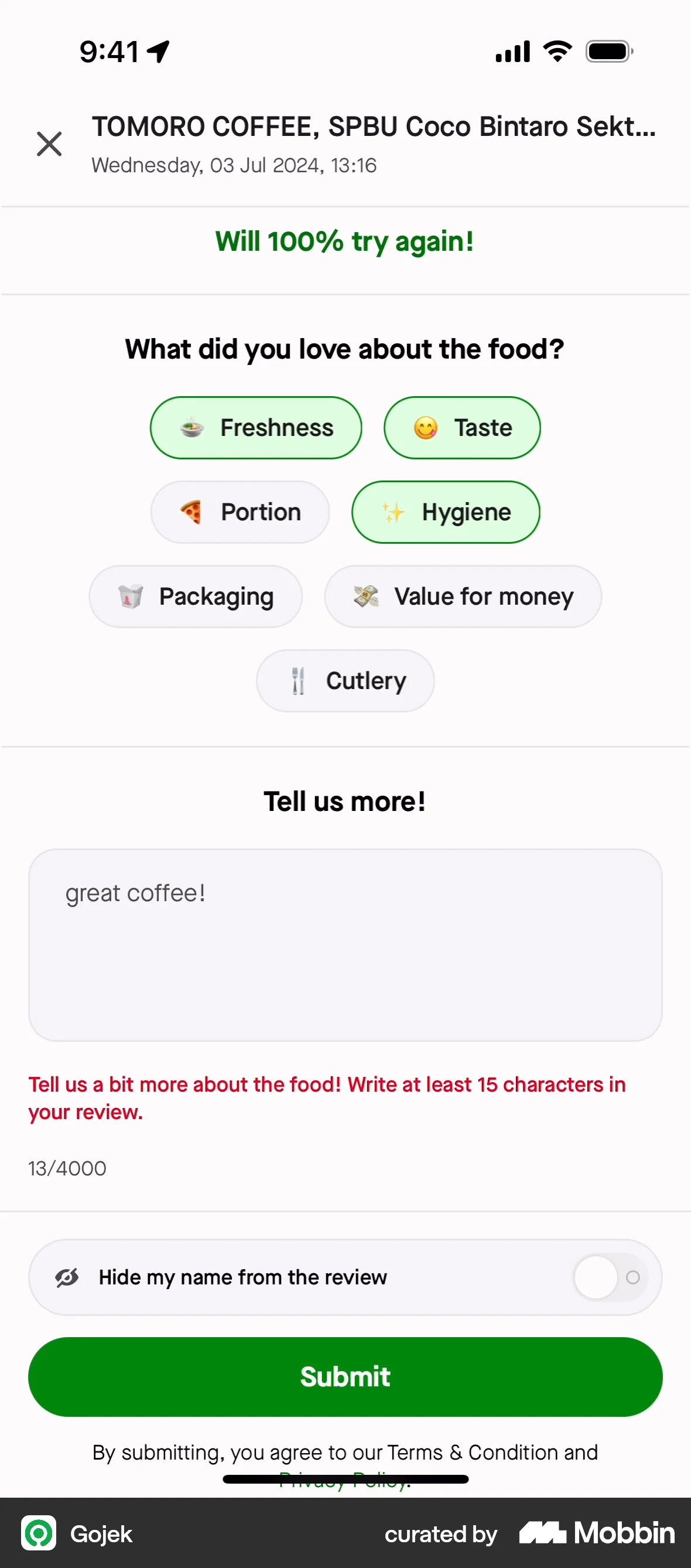Deselect the Hygiene chip
691x1568 pixels.
tap(445, 512)
